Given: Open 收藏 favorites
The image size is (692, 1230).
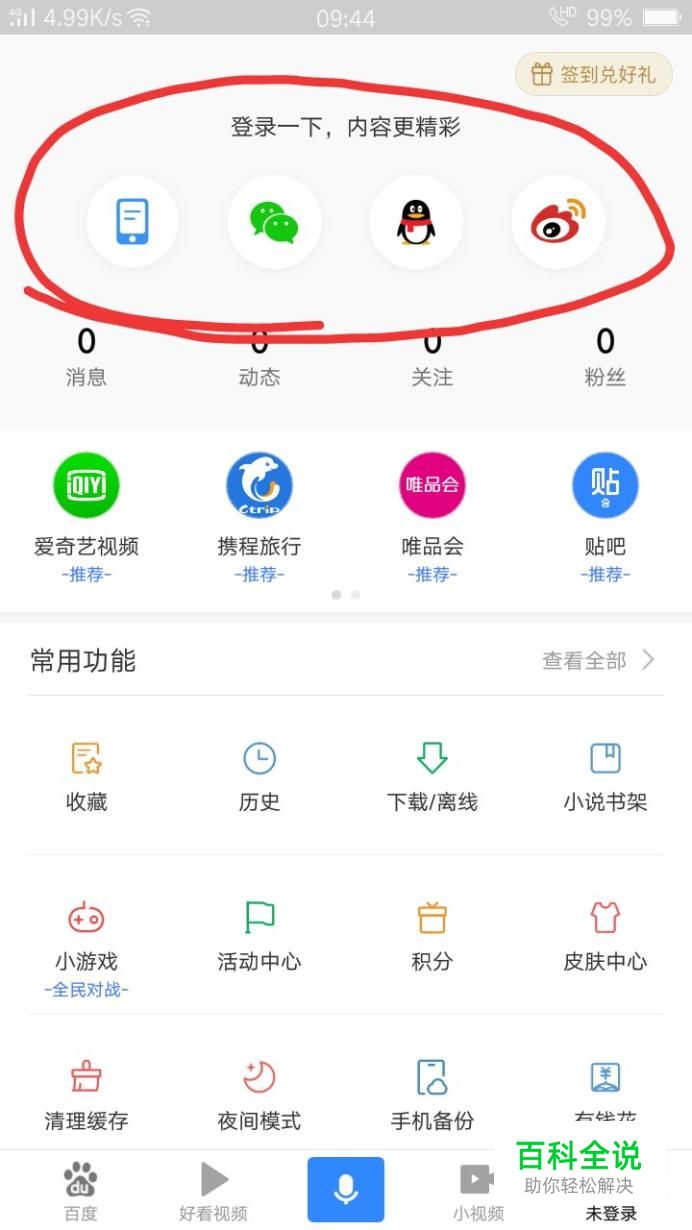Looking at the screenshot, I should pyautogui.click(x=86, y=776).
